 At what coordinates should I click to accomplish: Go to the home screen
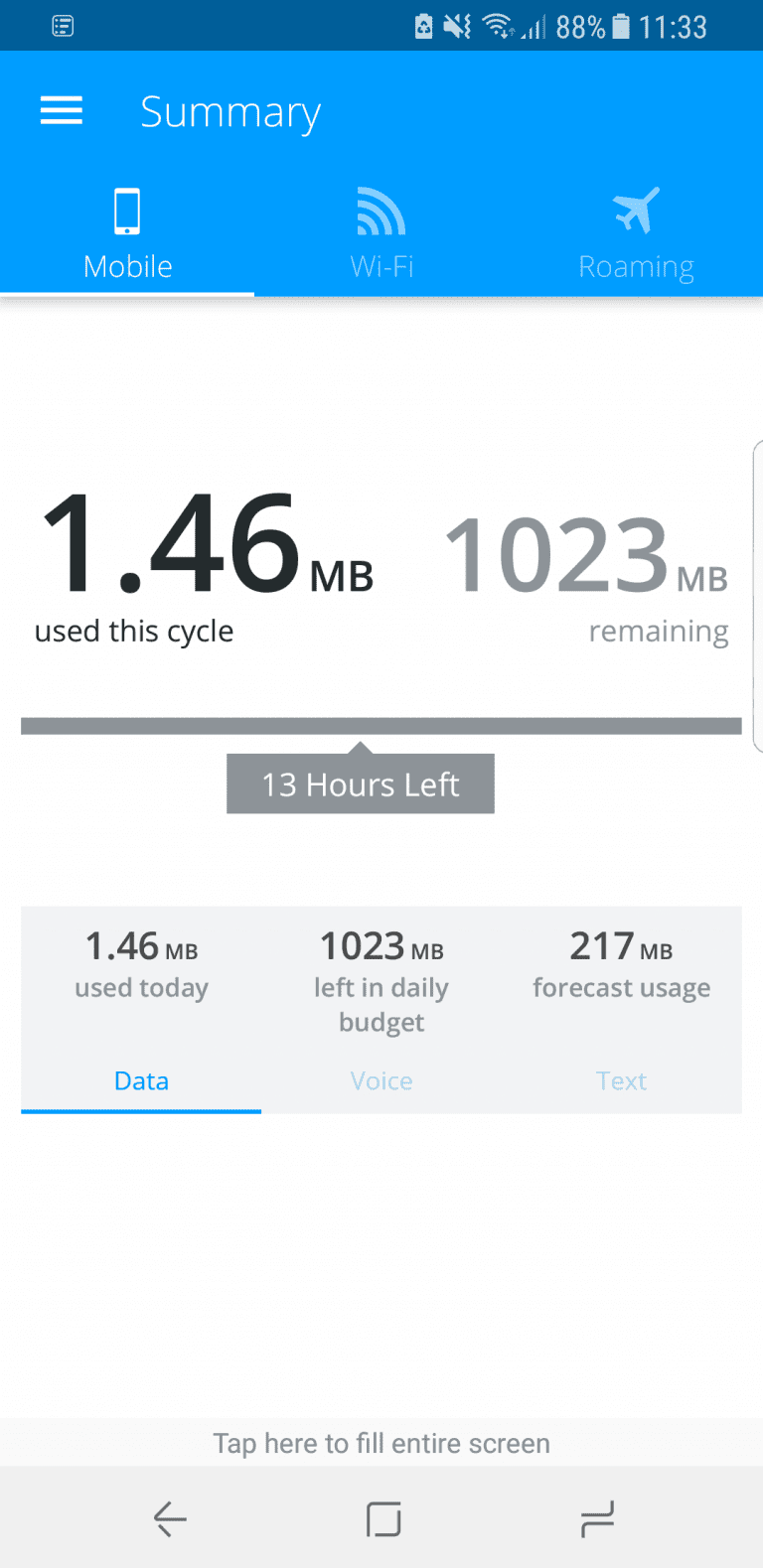[382, 1518]
